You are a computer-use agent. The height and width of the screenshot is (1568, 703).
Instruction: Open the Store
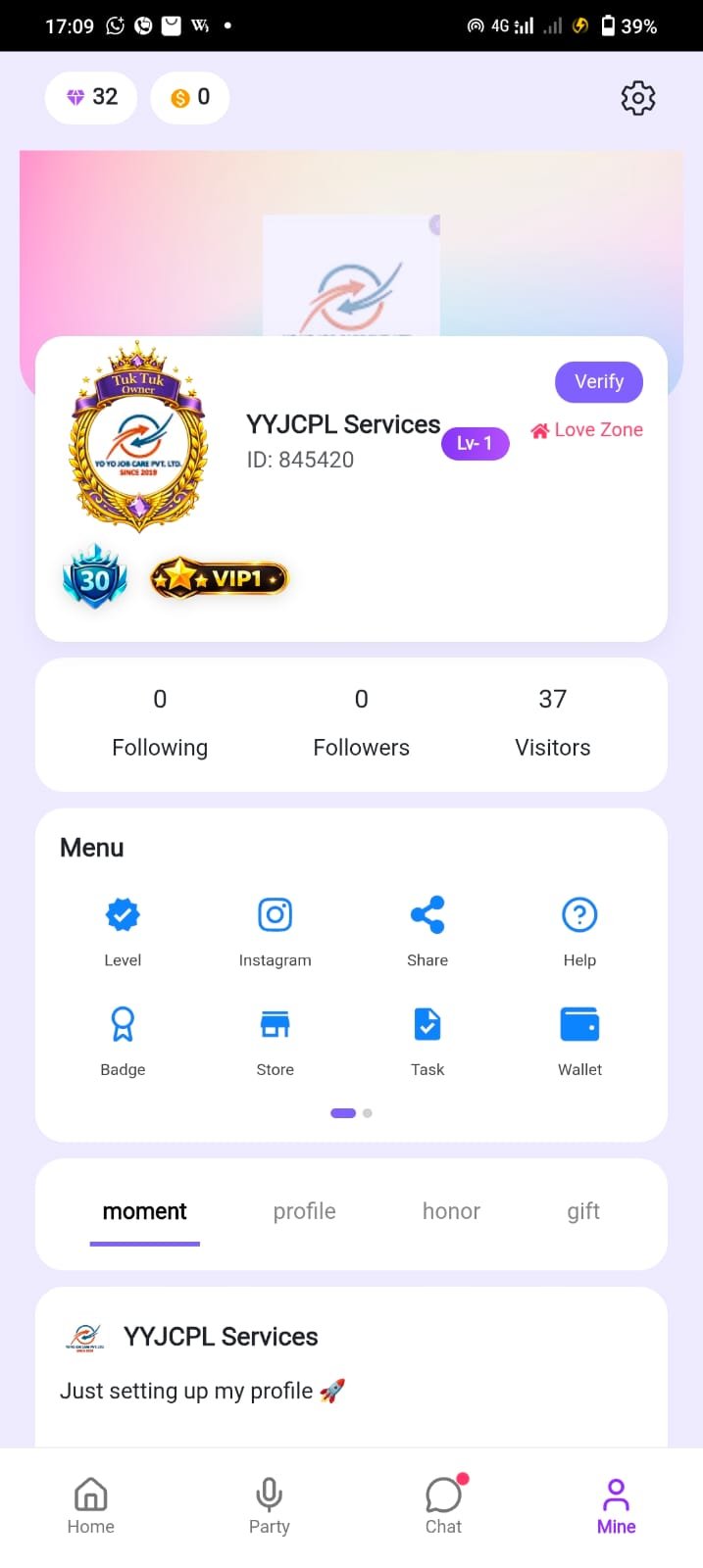[275, 1039]
